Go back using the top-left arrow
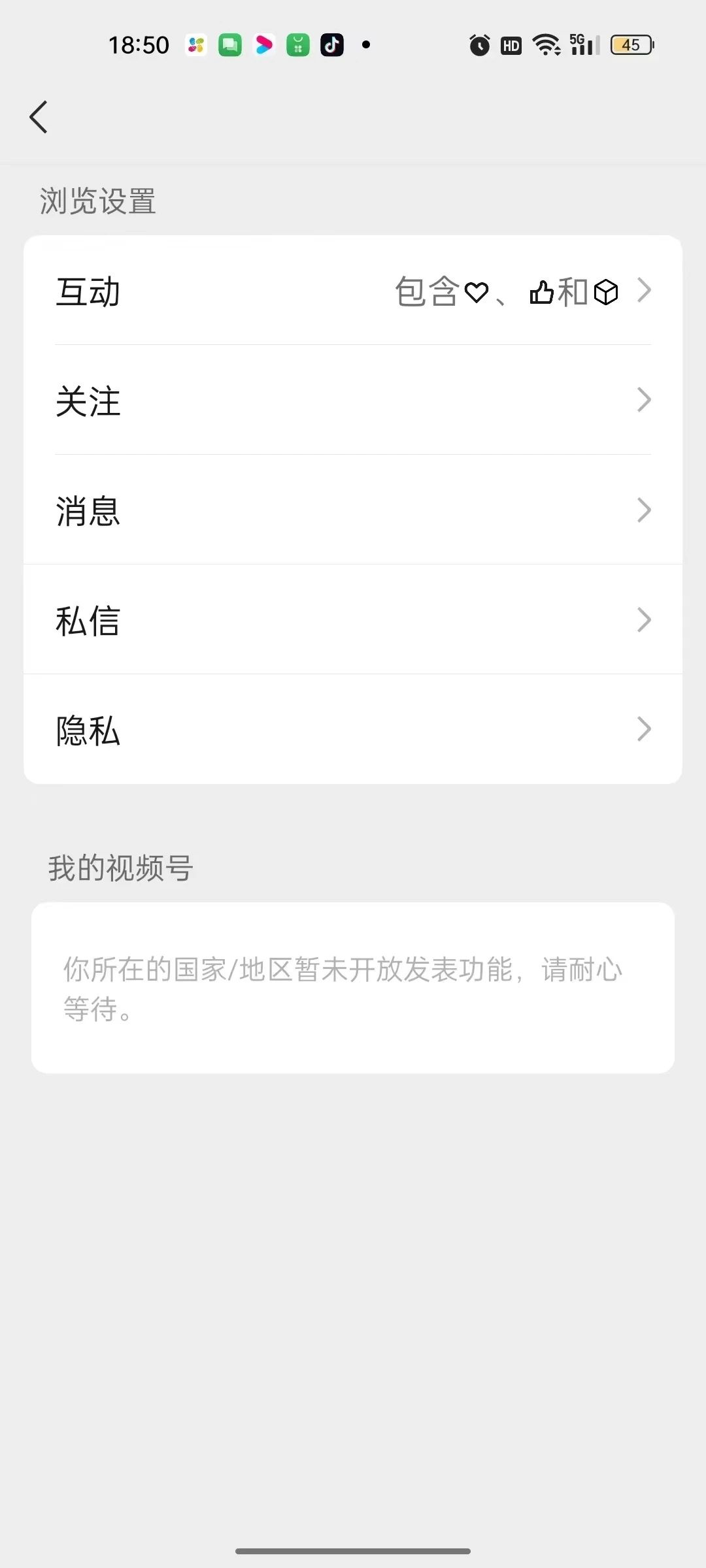 [39, 117]
